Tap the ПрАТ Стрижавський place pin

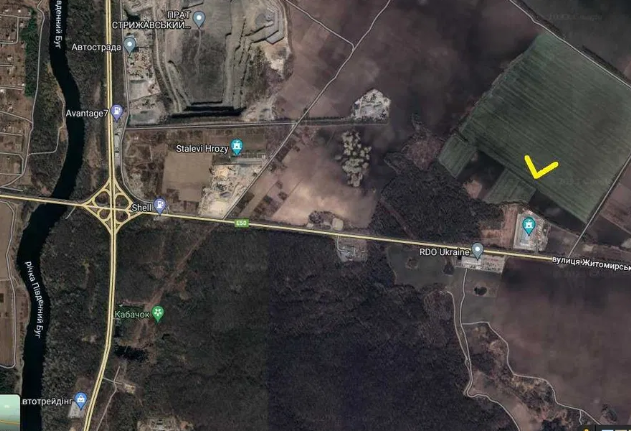[x=199, y=18]
